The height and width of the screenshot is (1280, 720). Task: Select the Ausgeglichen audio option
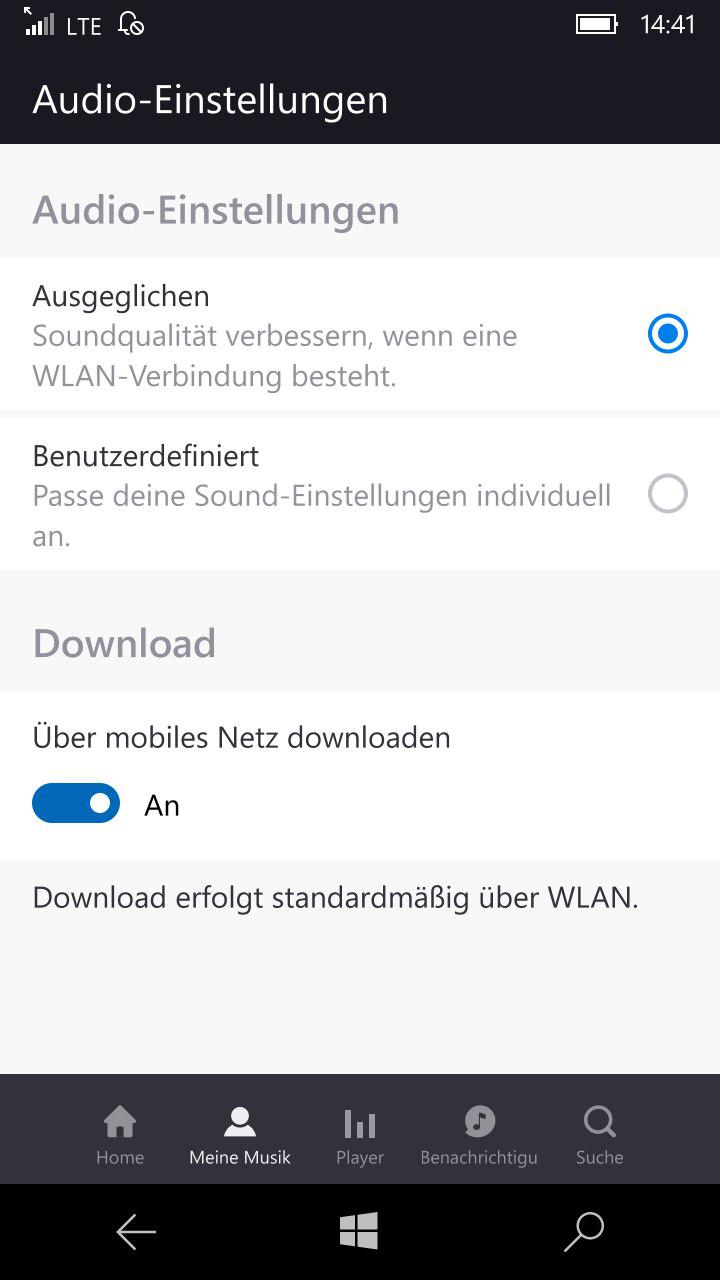pyautogui.click(x=667, y=333)
